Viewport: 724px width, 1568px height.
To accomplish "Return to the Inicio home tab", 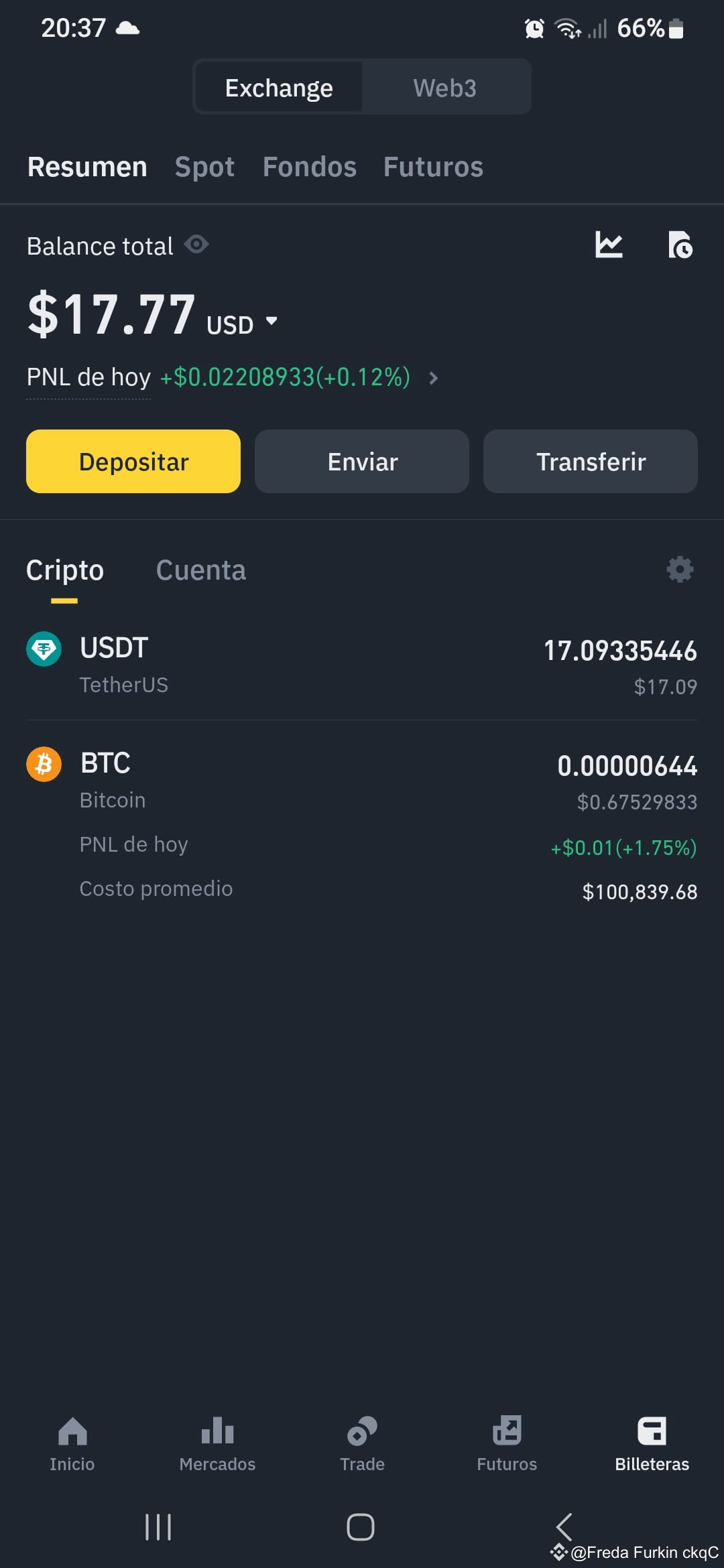I will click(72, 1444).
